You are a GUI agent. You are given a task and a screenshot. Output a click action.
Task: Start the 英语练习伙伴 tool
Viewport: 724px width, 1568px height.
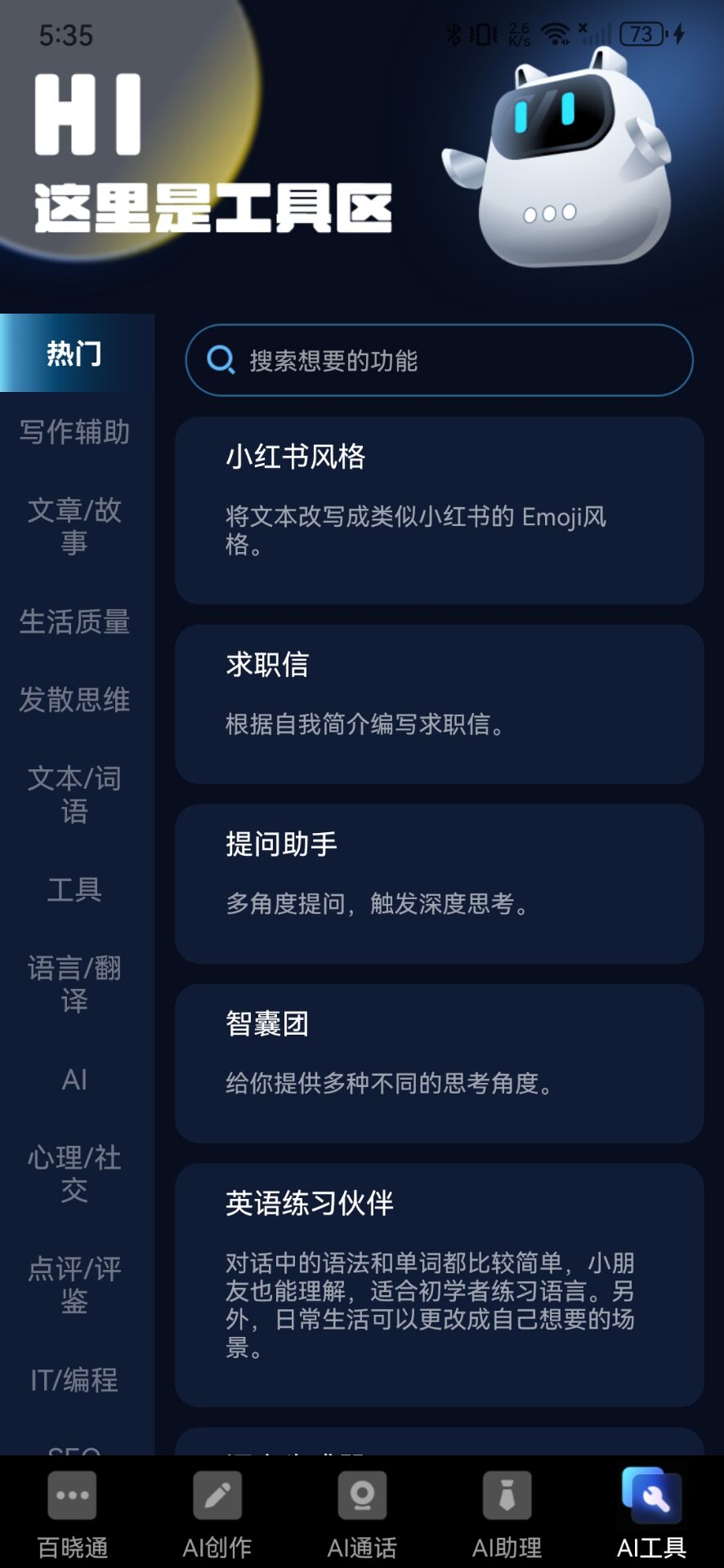pos(439,1284)
